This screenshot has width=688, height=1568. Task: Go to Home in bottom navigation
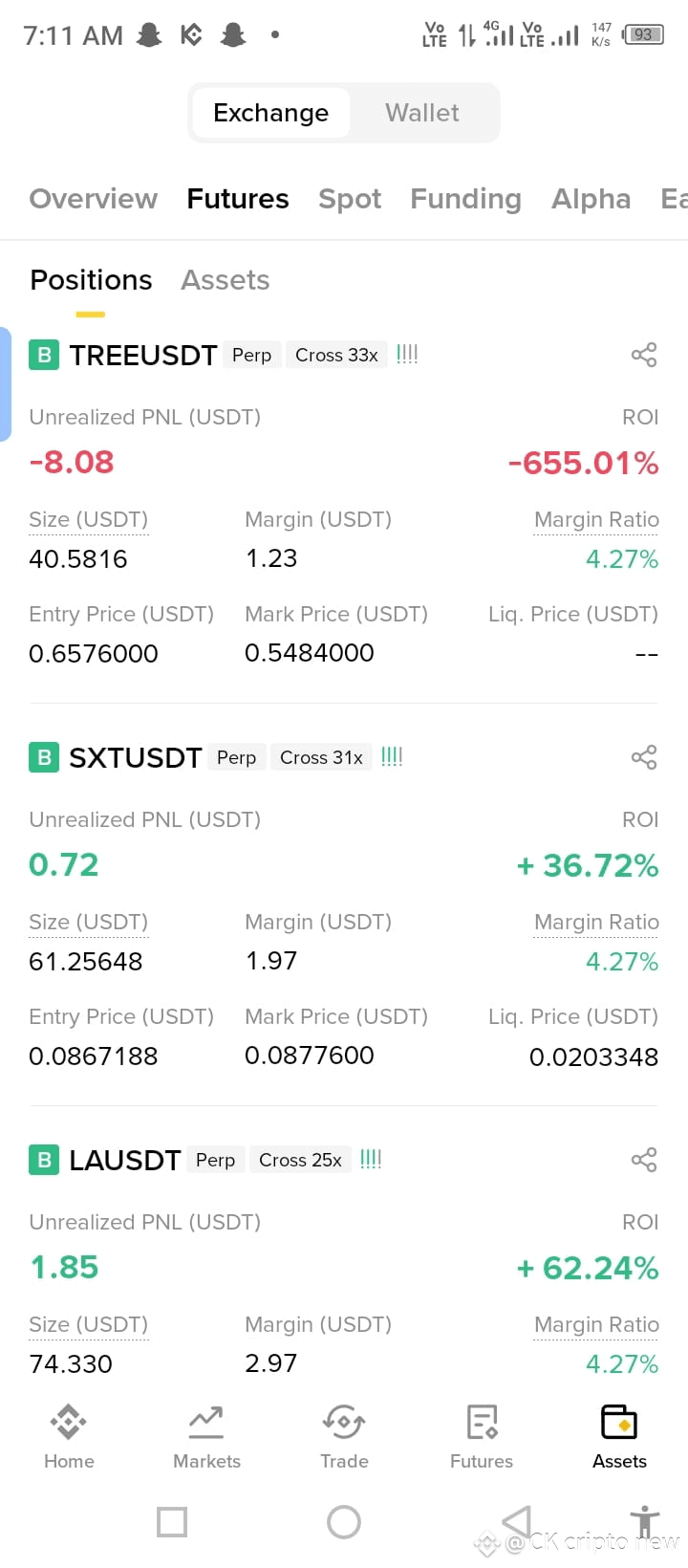pyautogui.click(x=69, y=1436)
